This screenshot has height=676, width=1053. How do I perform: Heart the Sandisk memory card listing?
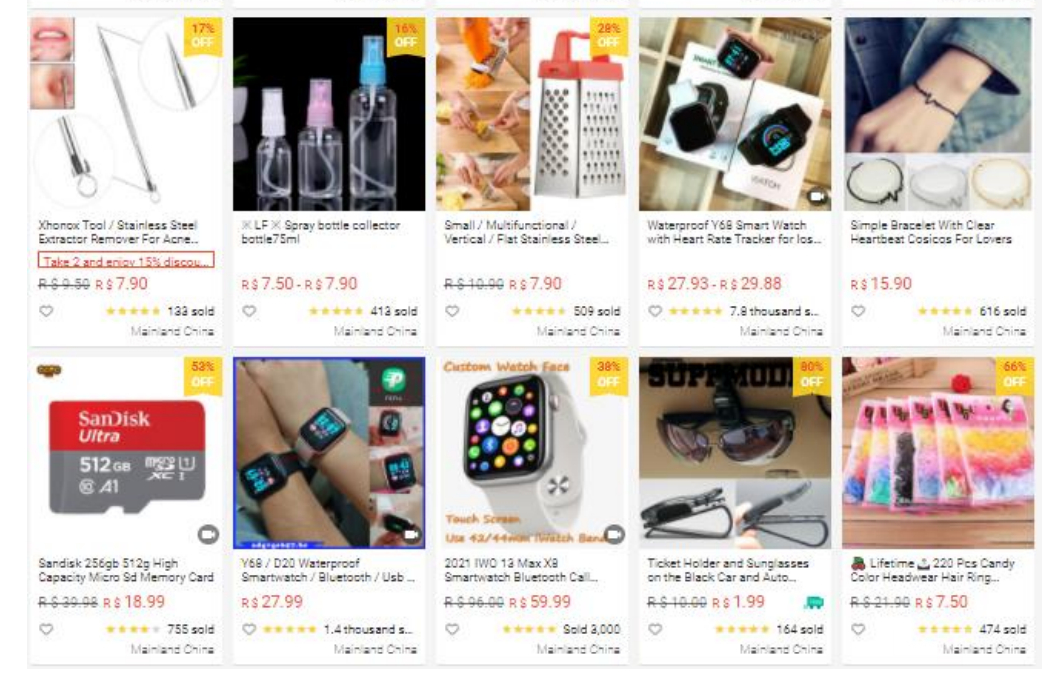coord(46,629)
